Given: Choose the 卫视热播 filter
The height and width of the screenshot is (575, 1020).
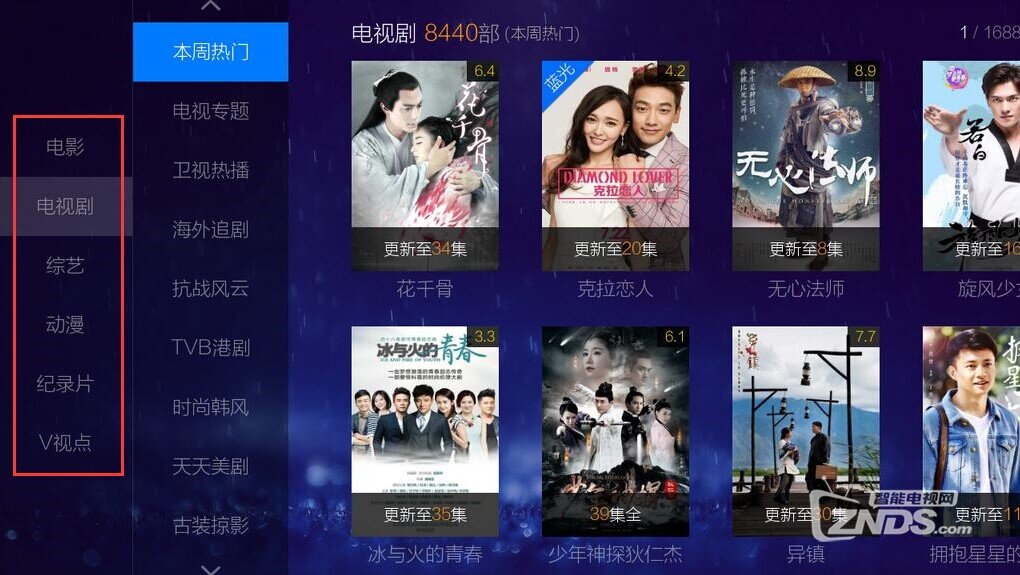Looking at the screenshot, I should (x=210, y=170).
